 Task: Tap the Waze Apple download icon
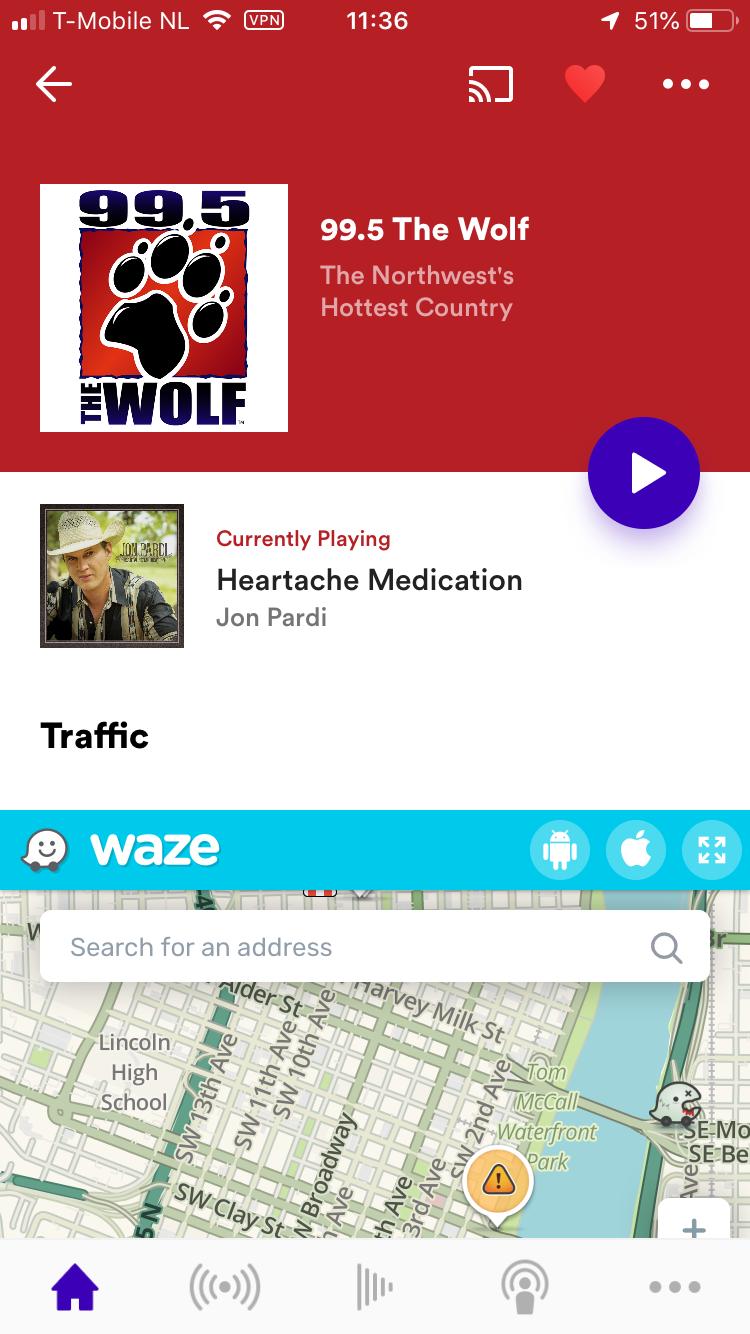coord(635,850)
